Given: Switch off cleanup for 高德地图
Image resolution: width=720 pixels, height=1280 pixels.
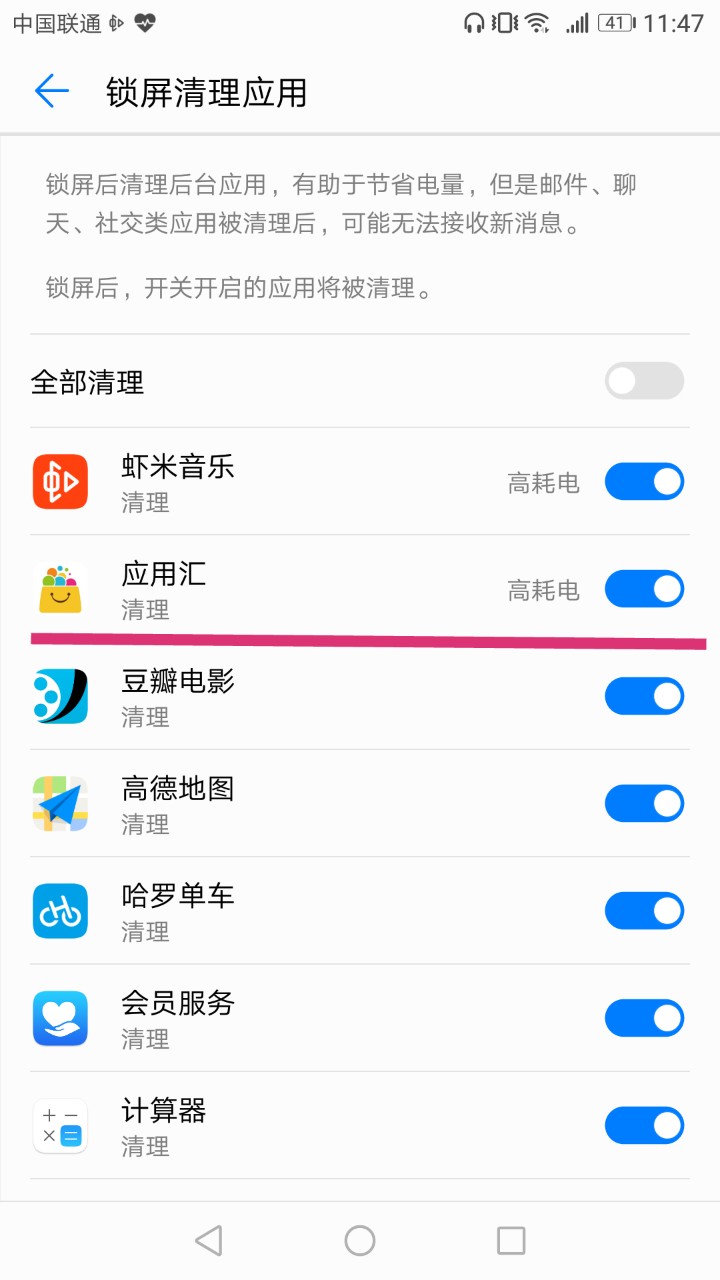Looking at the screenshot, I should [644, 803].
